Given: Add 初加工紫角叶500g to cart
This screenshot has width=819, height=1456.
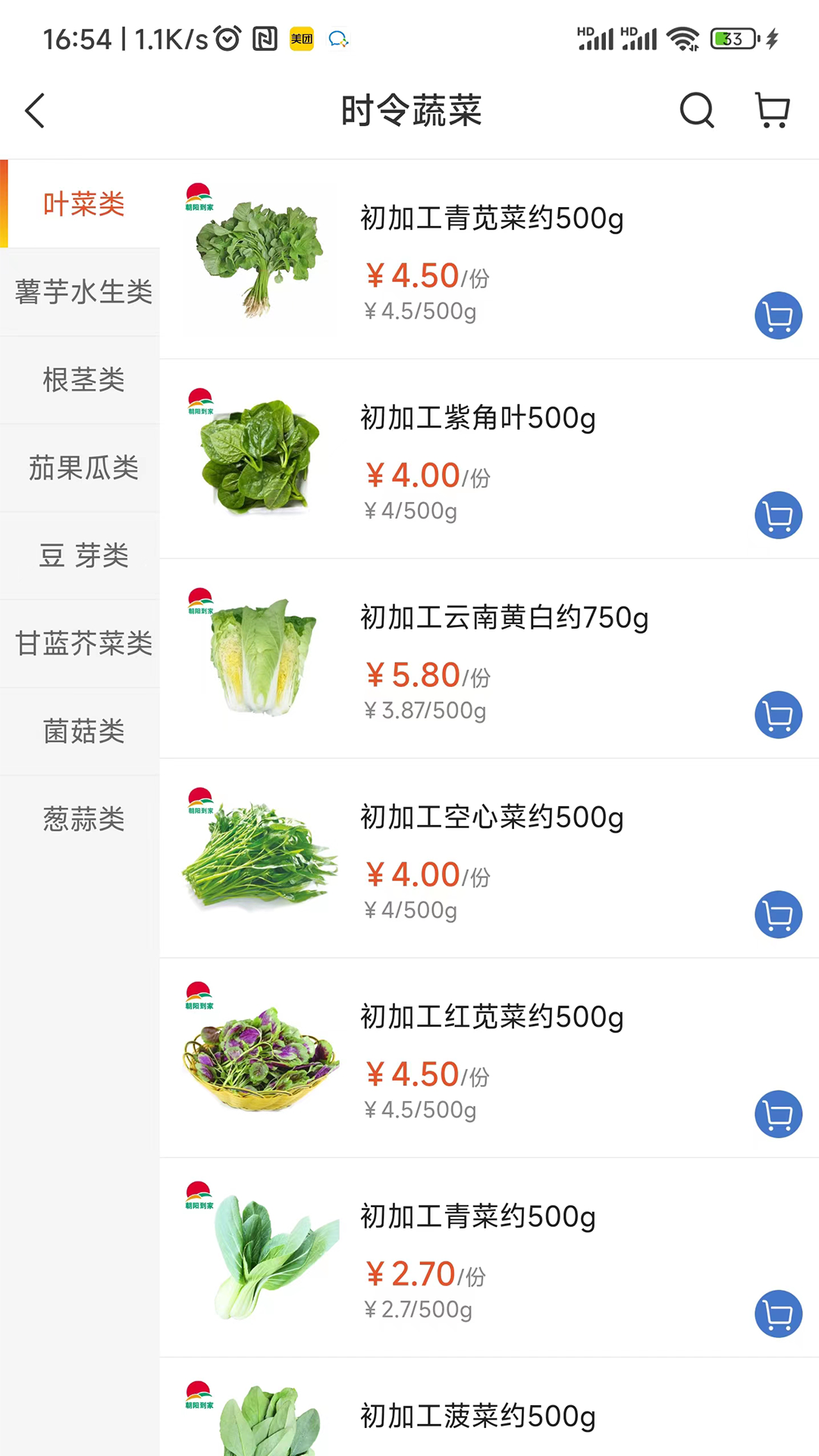Looking at the screenshot, I should [778, 516].
